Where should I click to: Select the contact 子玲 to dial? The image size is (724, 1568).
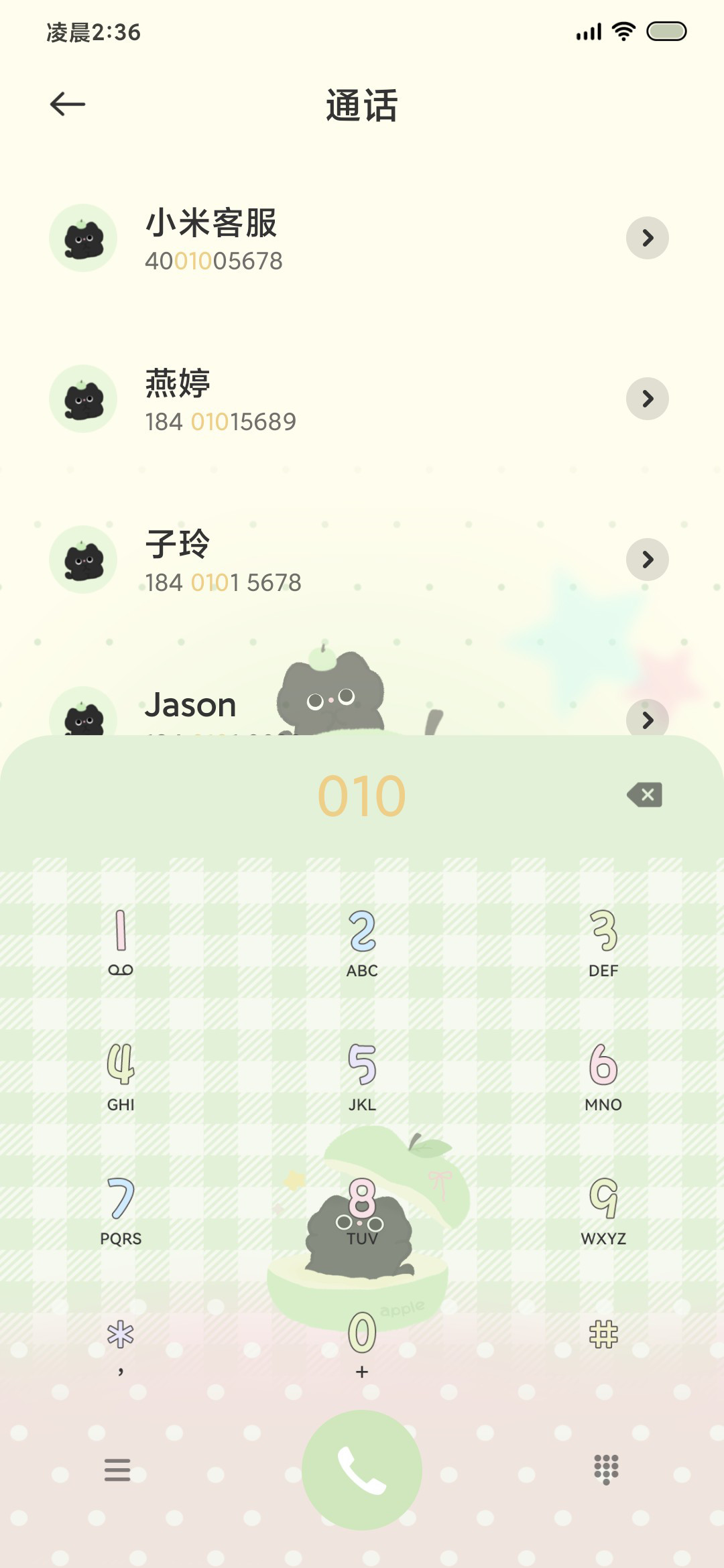pos(362,560)
